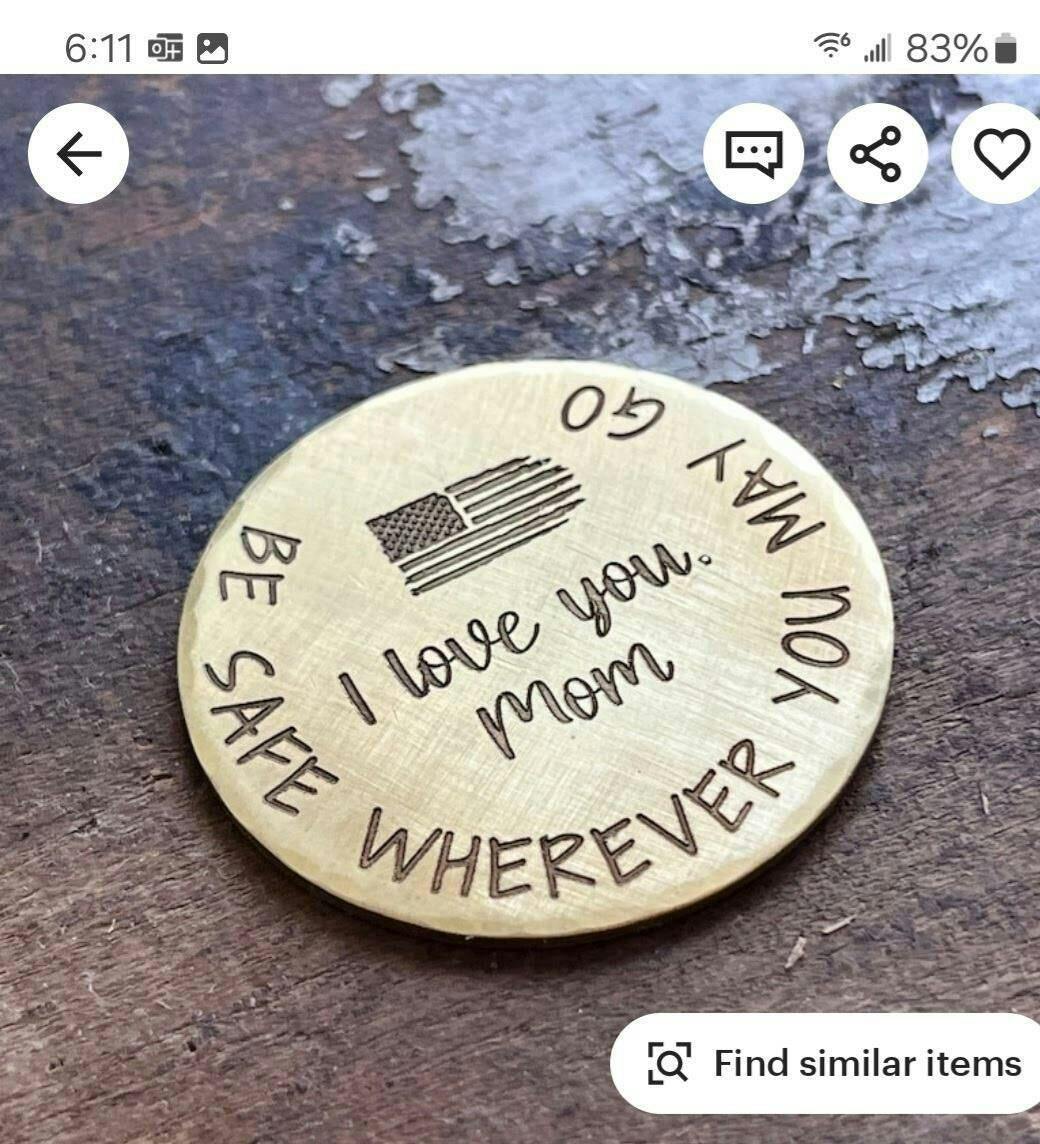Viewport: 1040px width, 1144px height.
Task: Tap Find similar items
Action: (832, 1063)
